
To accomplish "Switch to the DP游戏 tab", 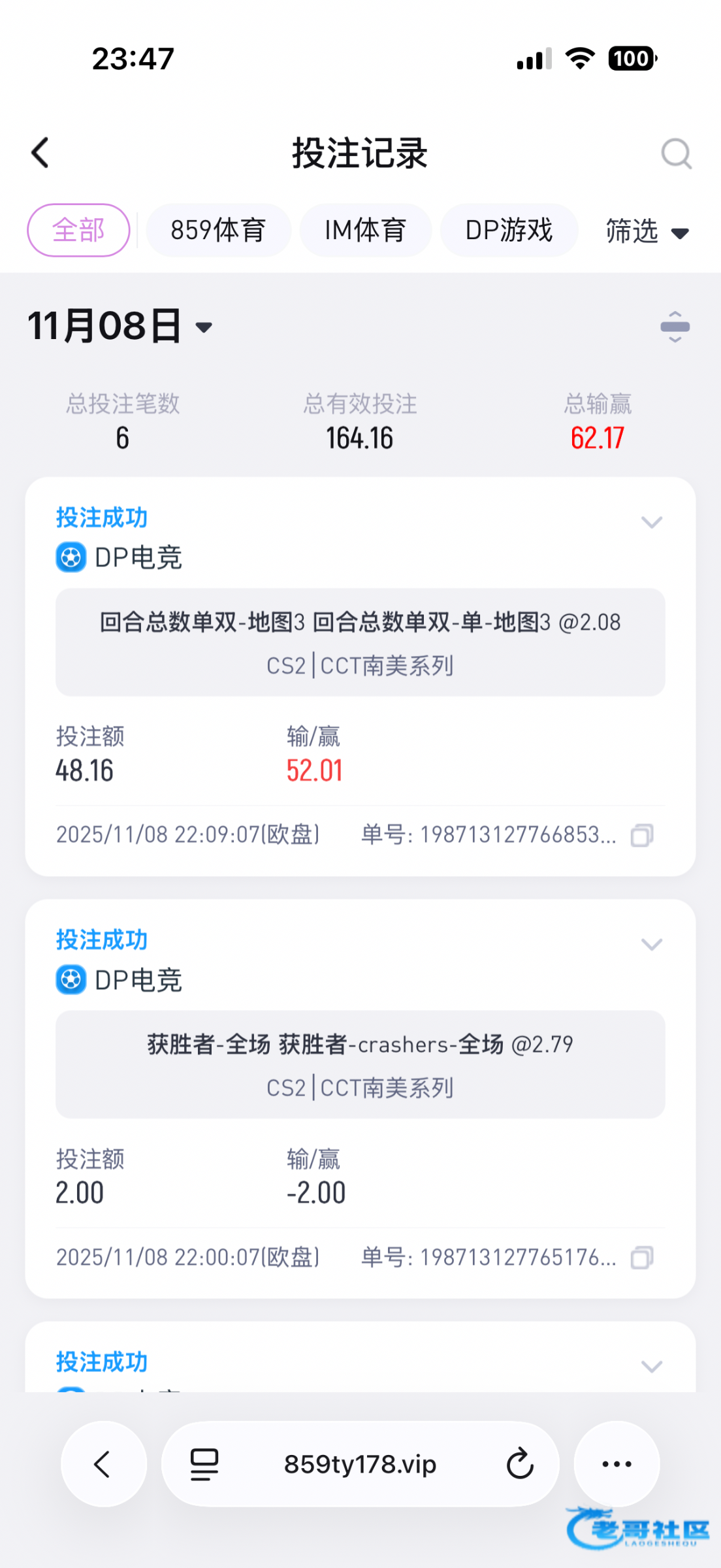I will (x=509, y=231).
